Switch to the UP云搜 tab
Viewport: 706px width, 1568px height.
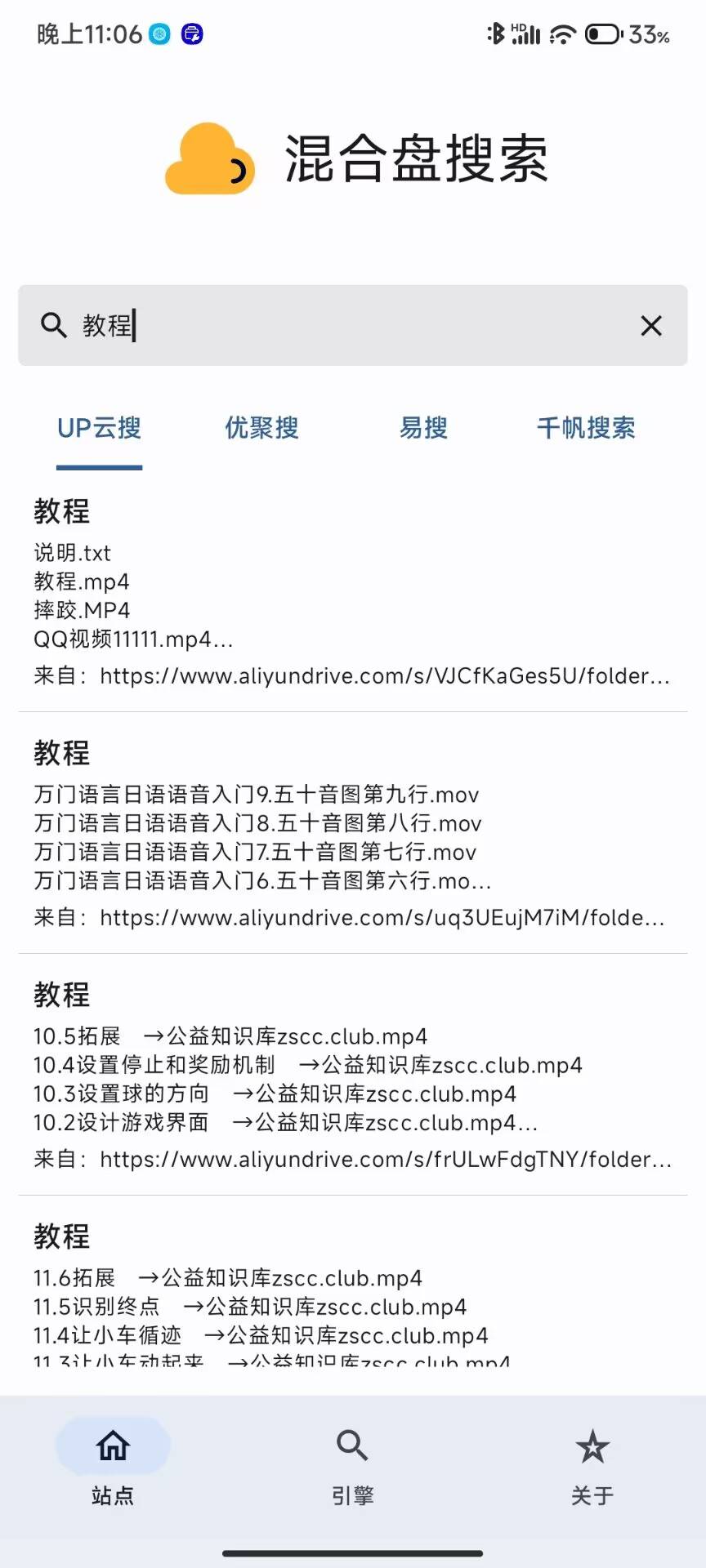click(99, 428)
